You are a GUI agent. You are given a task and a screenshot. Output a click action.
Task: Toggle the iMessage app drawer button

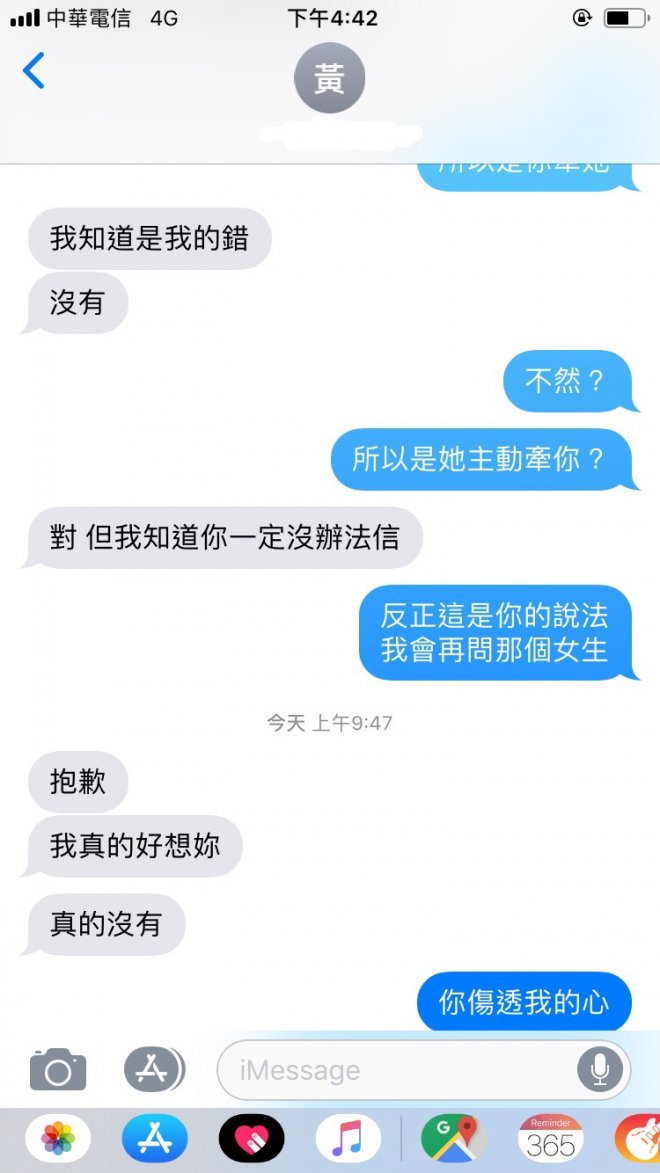click(x=154, y=1070)
